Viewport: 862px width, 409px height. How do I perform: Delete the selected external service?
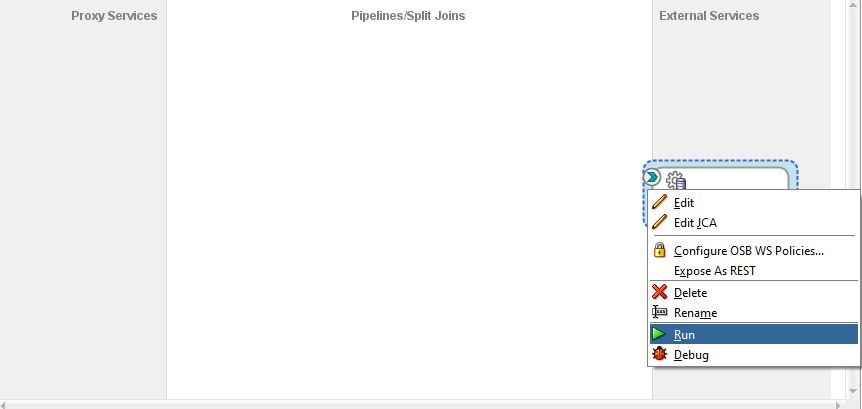coord(690,293)
